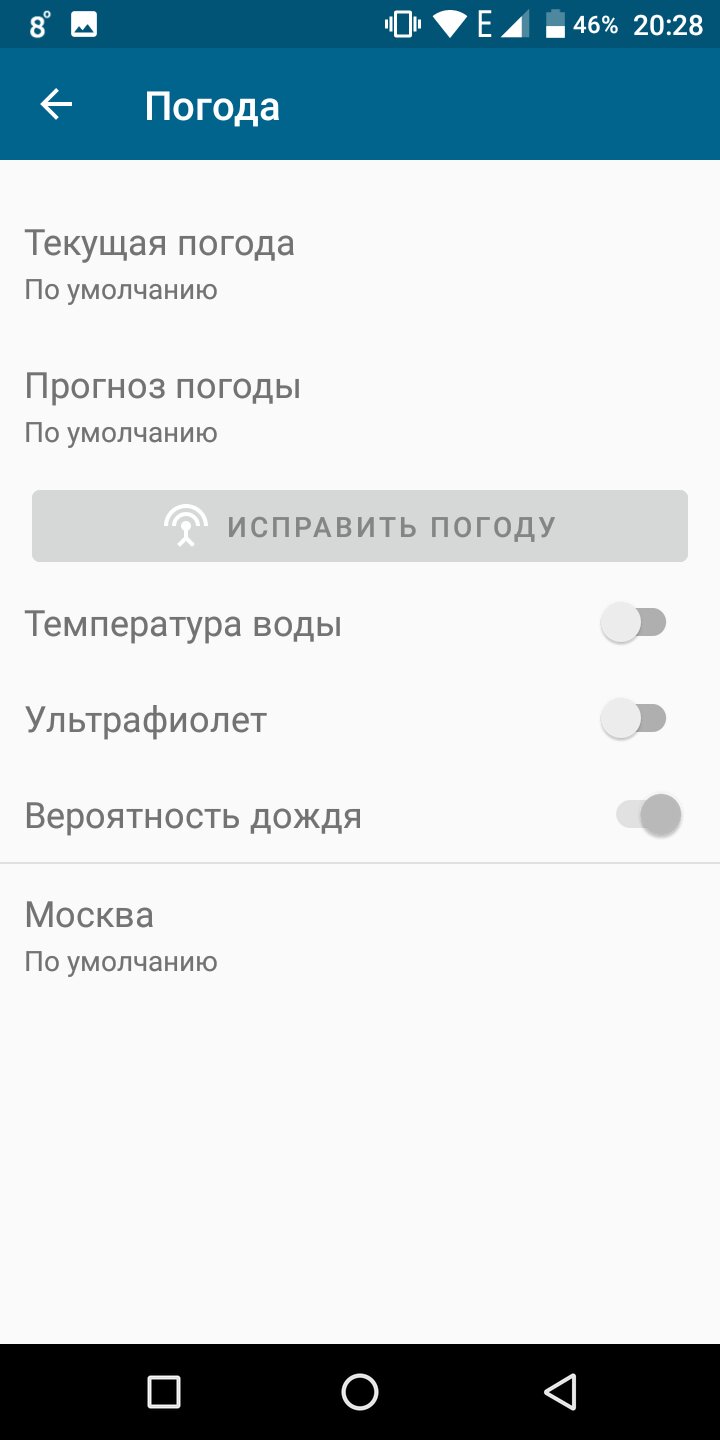The width and height of the screenshot is (720, 1440).
Task: Open the Текущая погода setting
Action: point(360,265)
